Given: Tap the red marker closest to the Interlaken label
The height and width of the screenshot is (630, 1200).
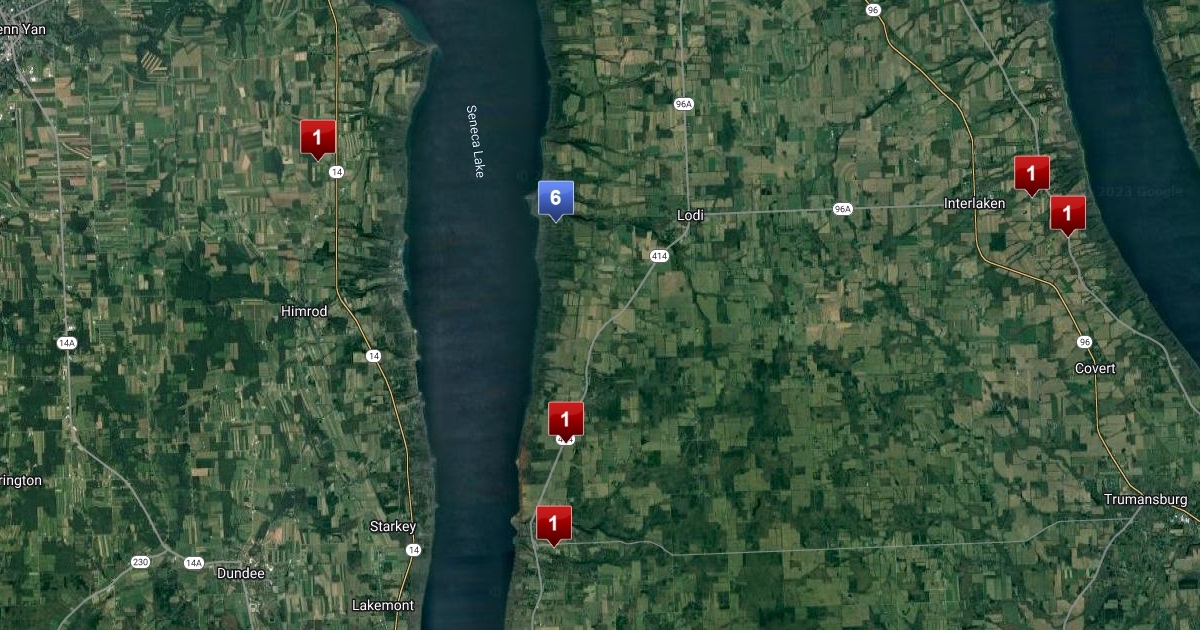Looking at the screenshot, I should pos(1031,174).
